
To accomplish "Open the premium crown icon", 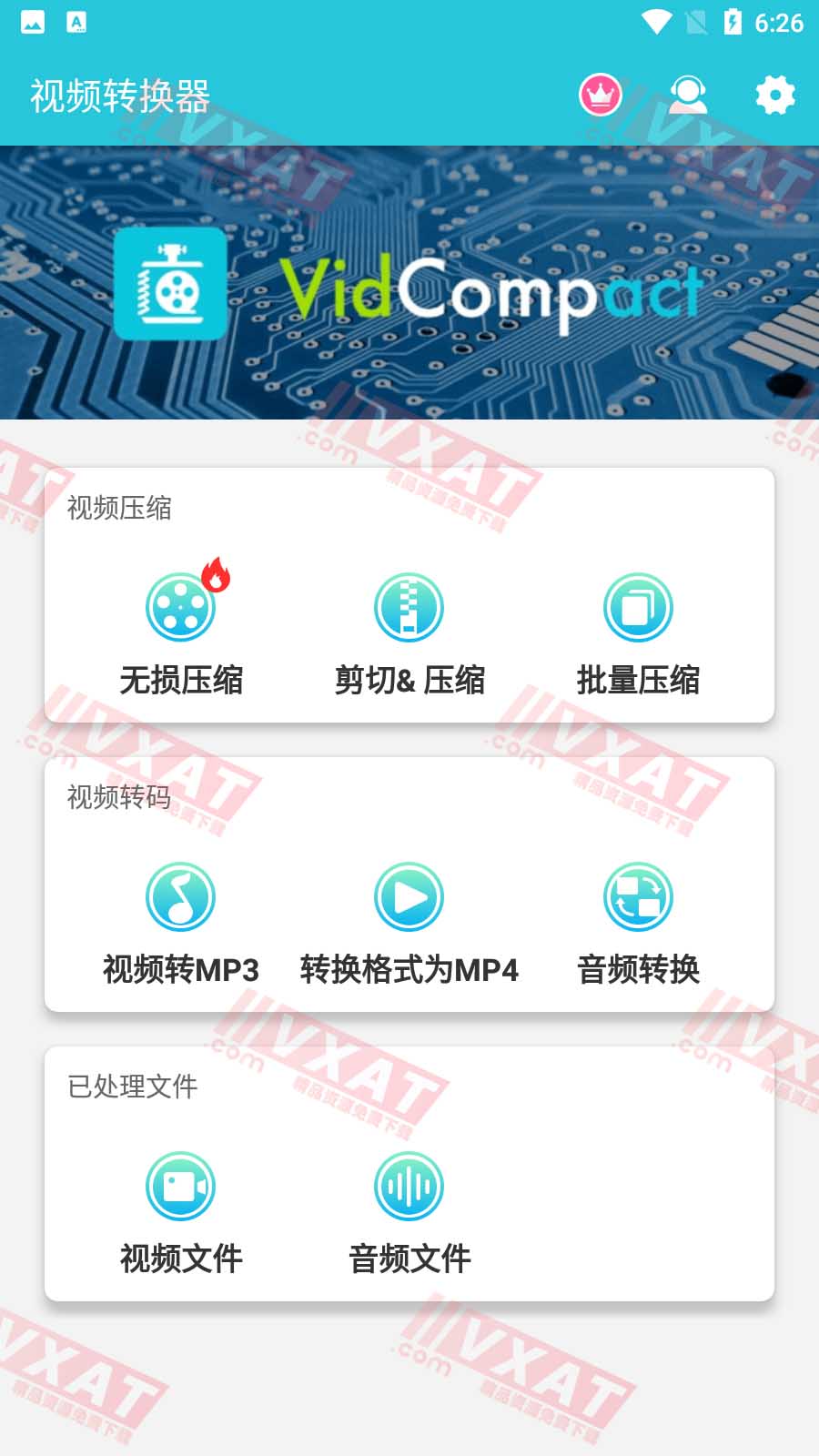I will 601,95.
